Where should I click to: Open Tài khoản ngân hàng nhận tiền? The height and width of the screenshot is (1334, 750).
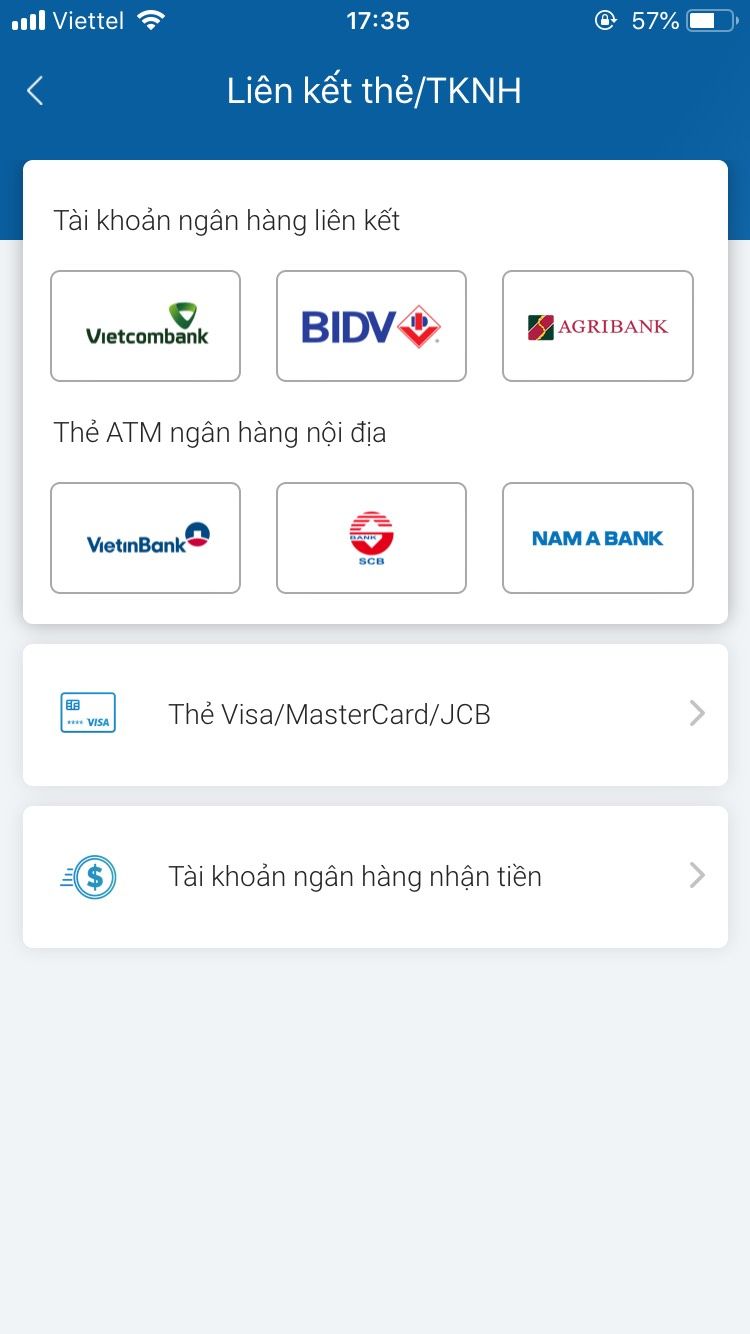(x=375, y=876)
